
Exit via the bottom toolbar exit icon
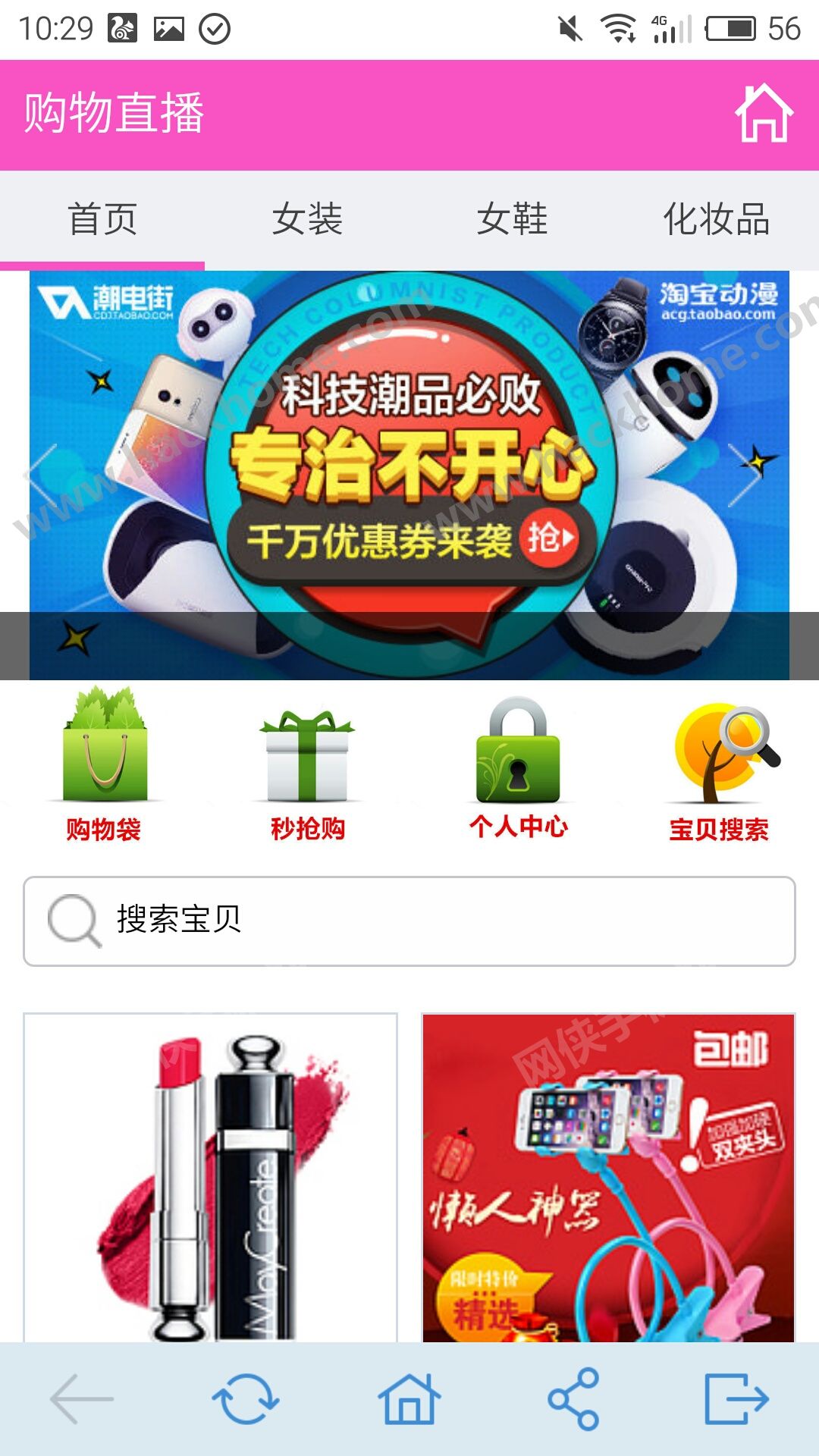tap(736, 1399)
